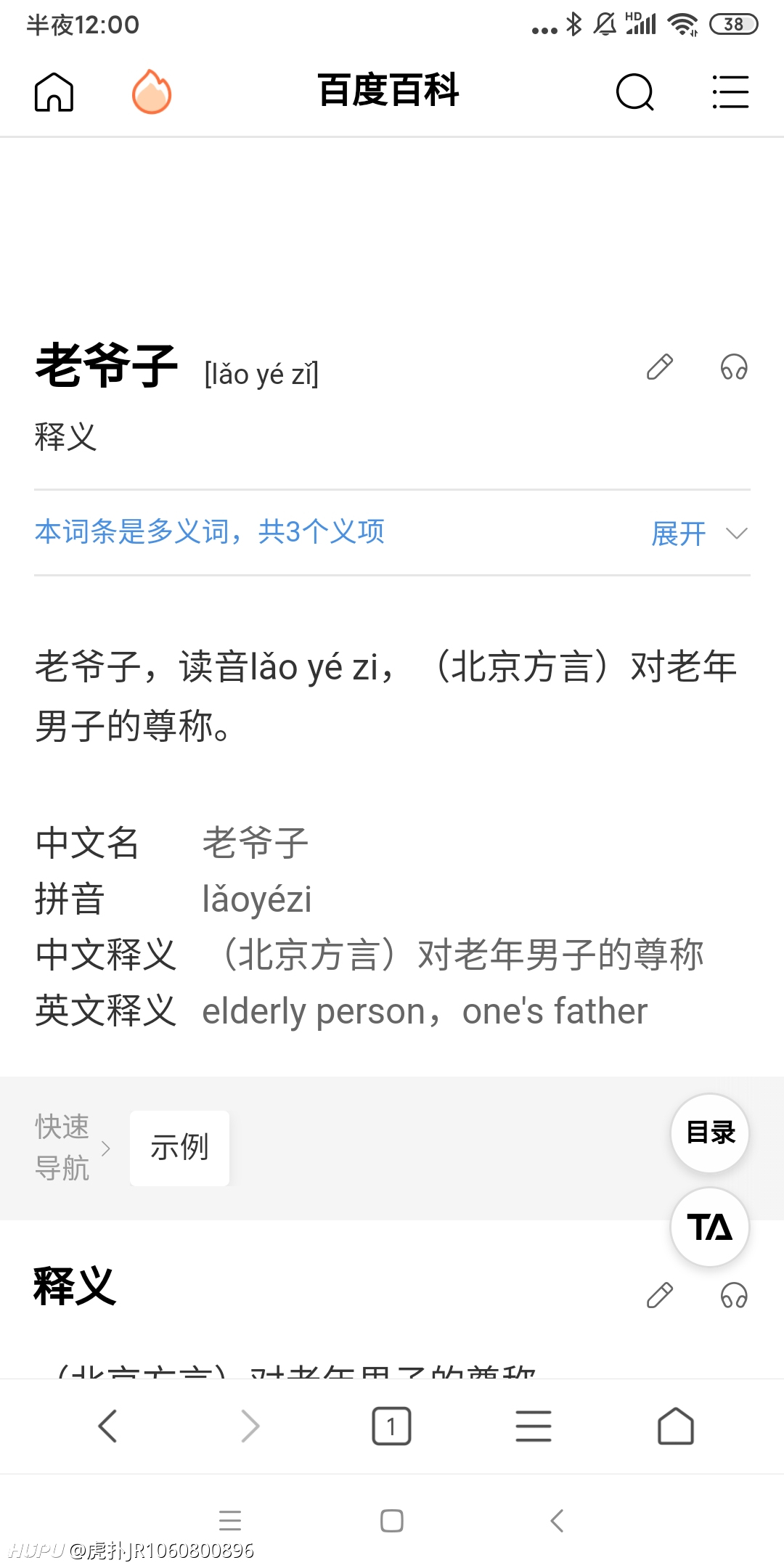Open the search magnifier in header

[x=635, y=92]
